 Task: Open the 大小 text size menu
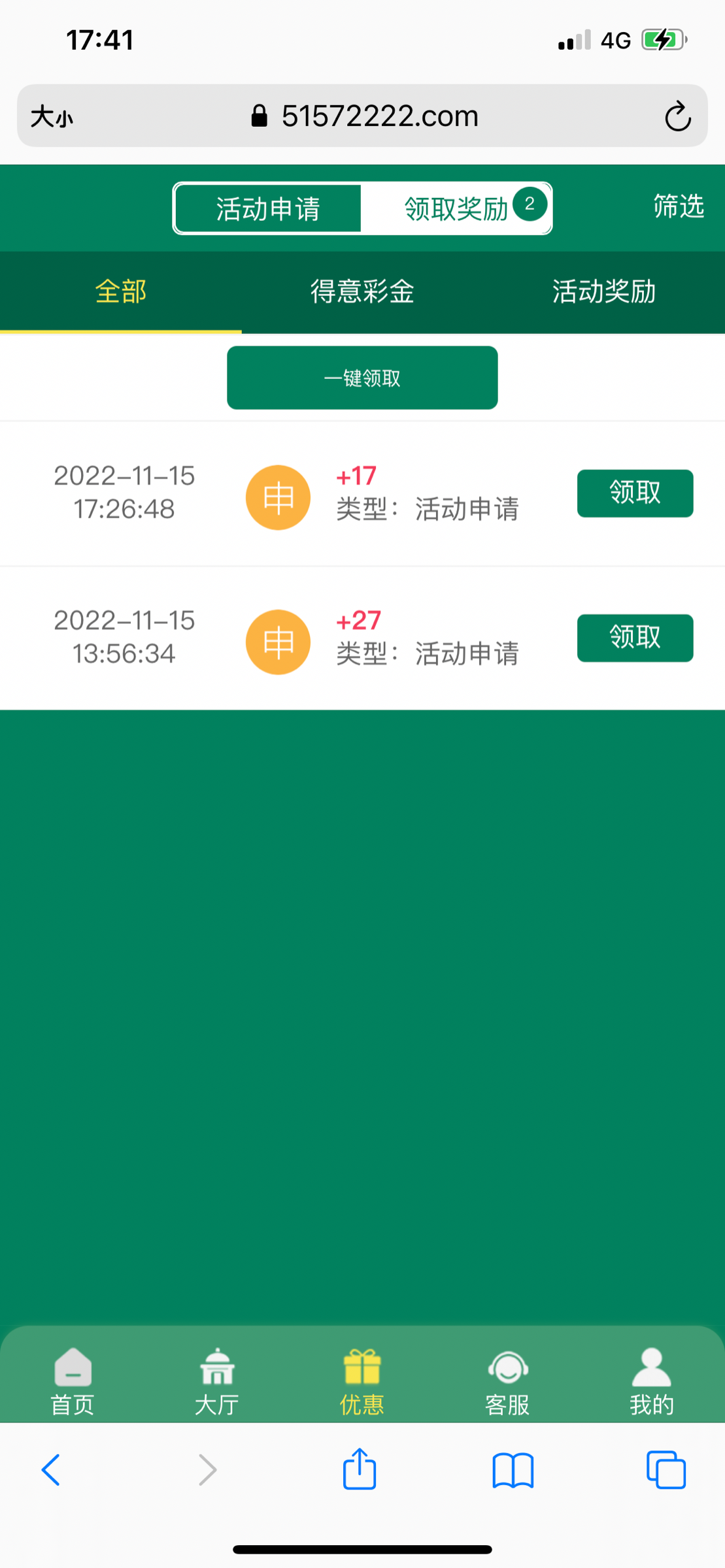pos(52,117)
